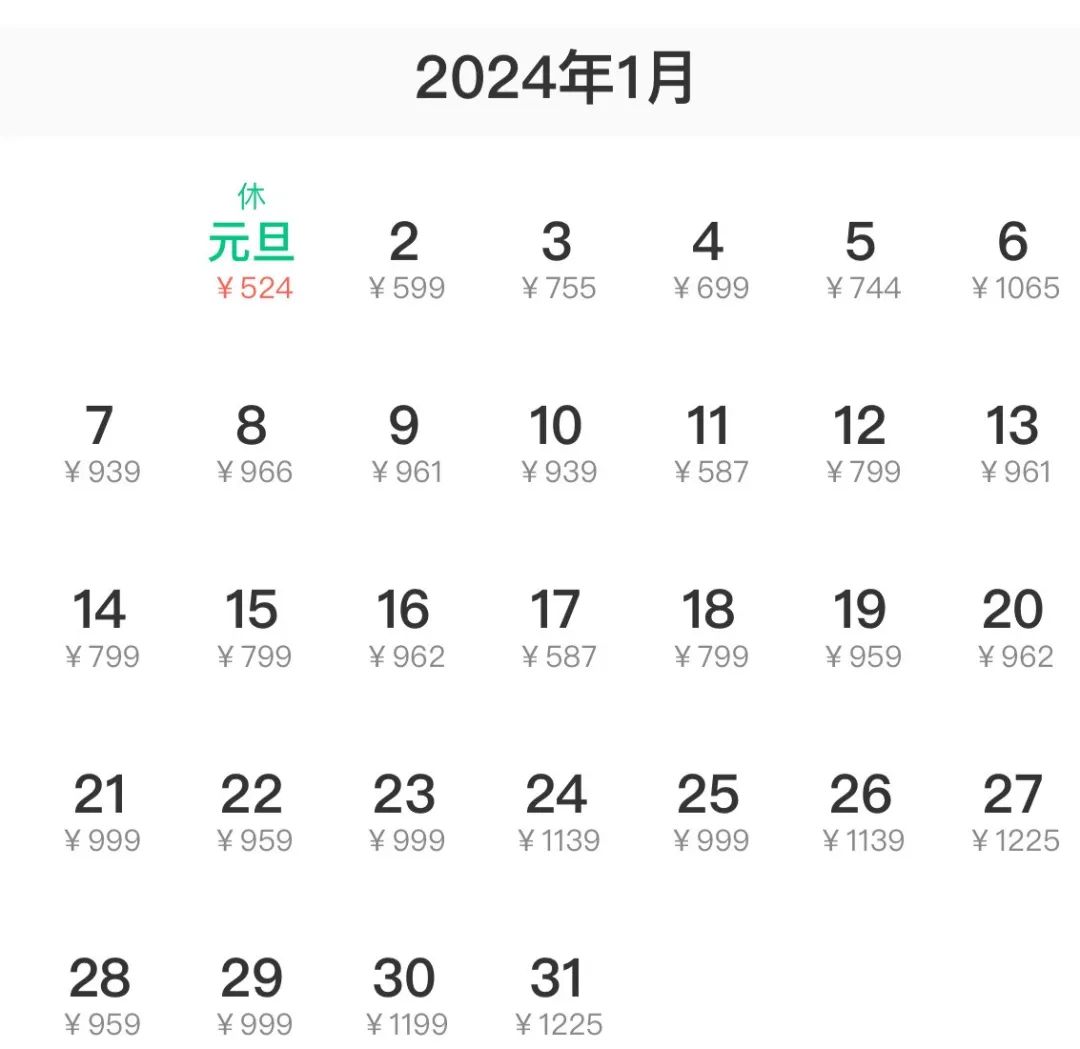Choose January 19 at ¥959
Viewport: 1080px width, 1049px height.
(x=860, y=627)
